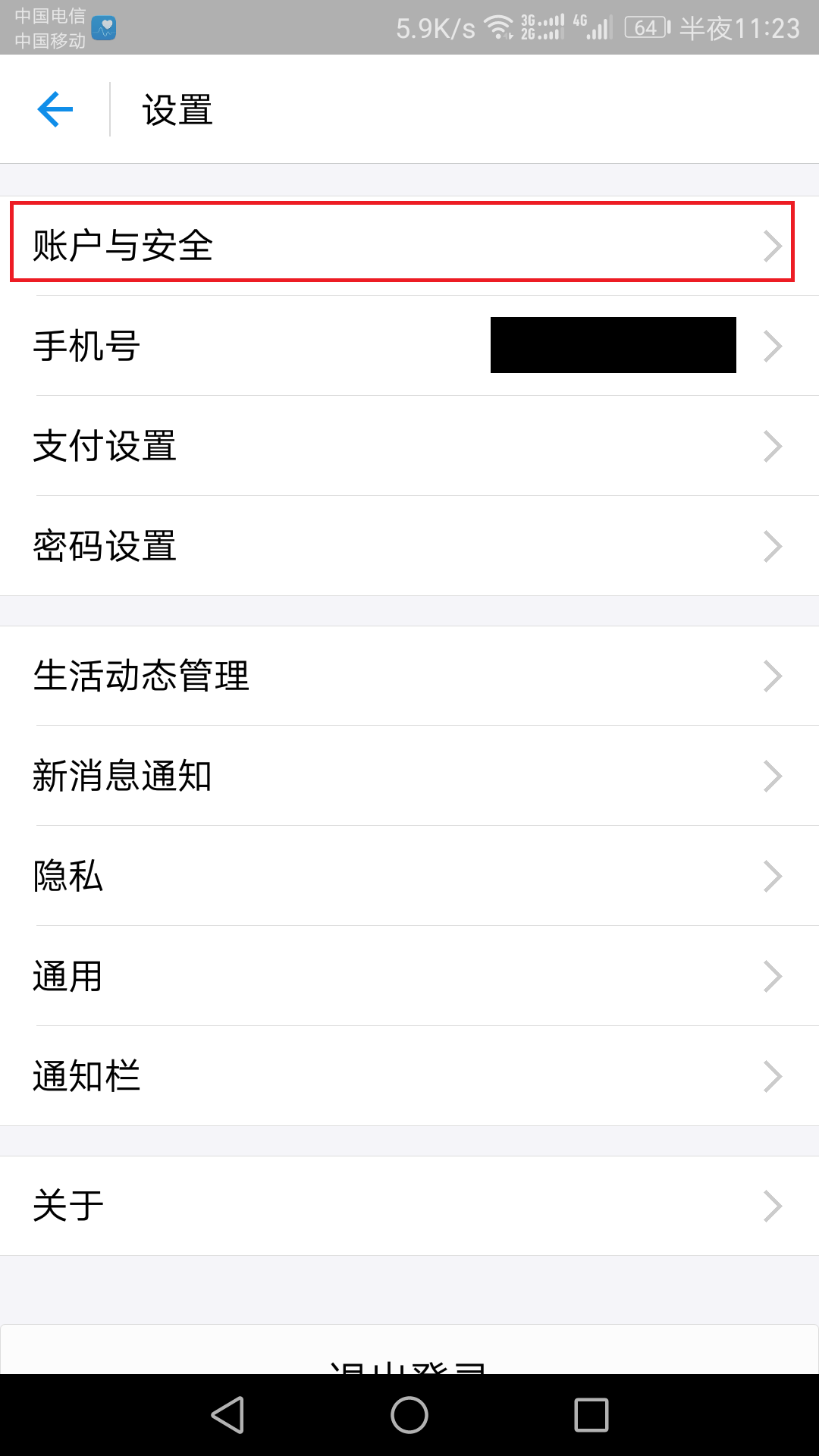819x1456 pixels.
Task: Open 密码设置
Action: 409,546
